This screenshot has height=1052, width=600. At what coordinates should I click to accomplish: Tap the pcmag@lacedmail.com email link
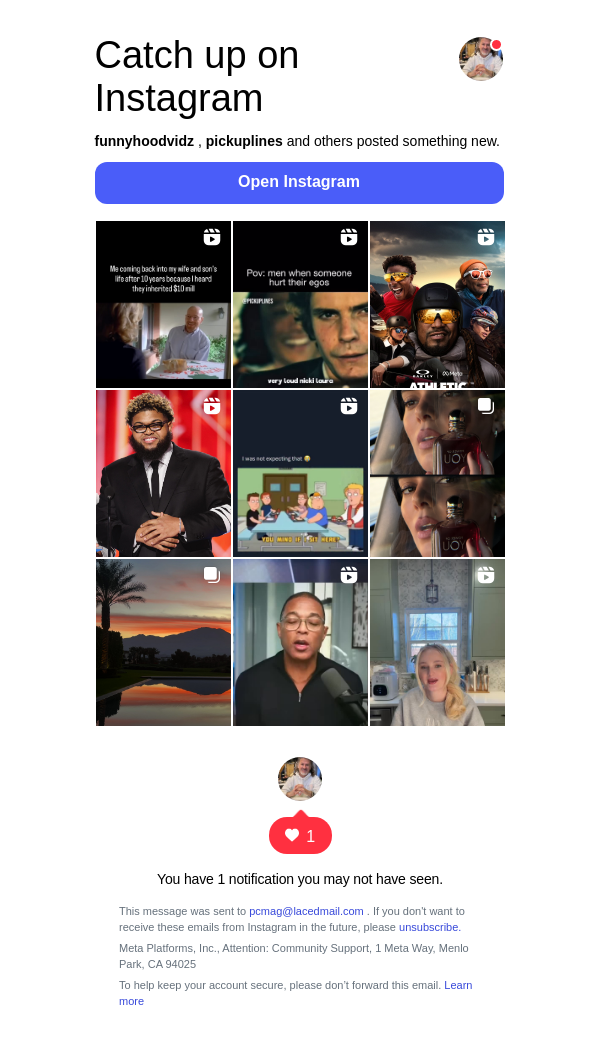pos(306,911)
